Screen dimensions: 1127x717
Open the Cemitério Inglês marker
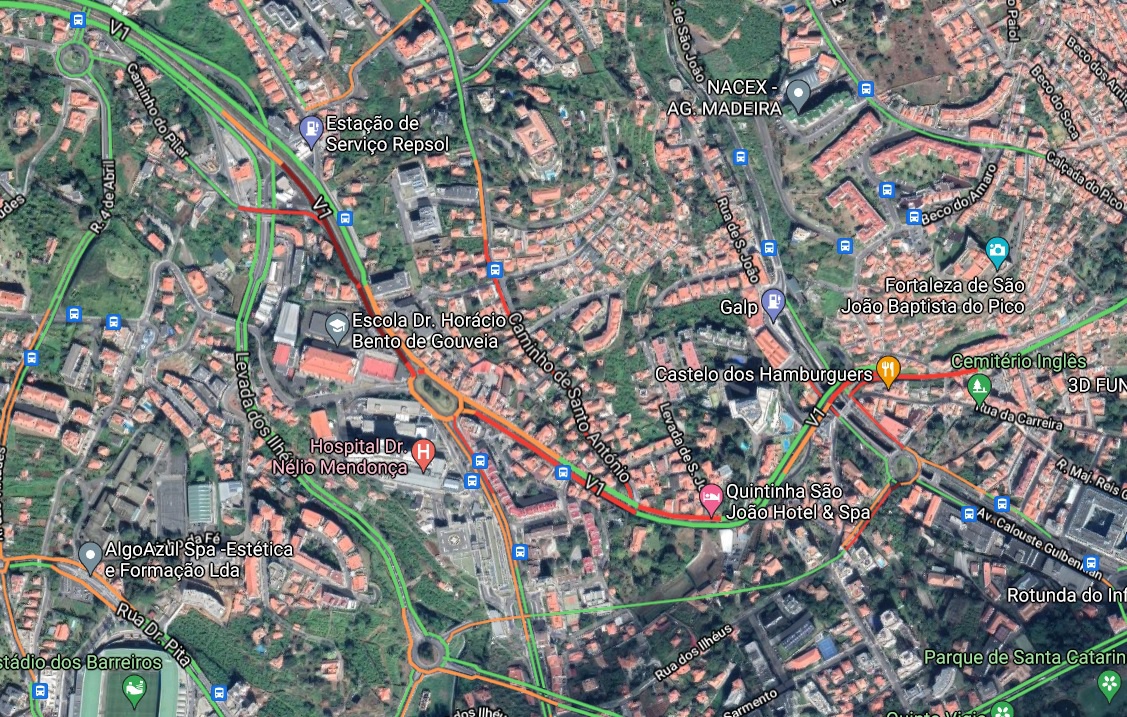[x=980, y=384]
